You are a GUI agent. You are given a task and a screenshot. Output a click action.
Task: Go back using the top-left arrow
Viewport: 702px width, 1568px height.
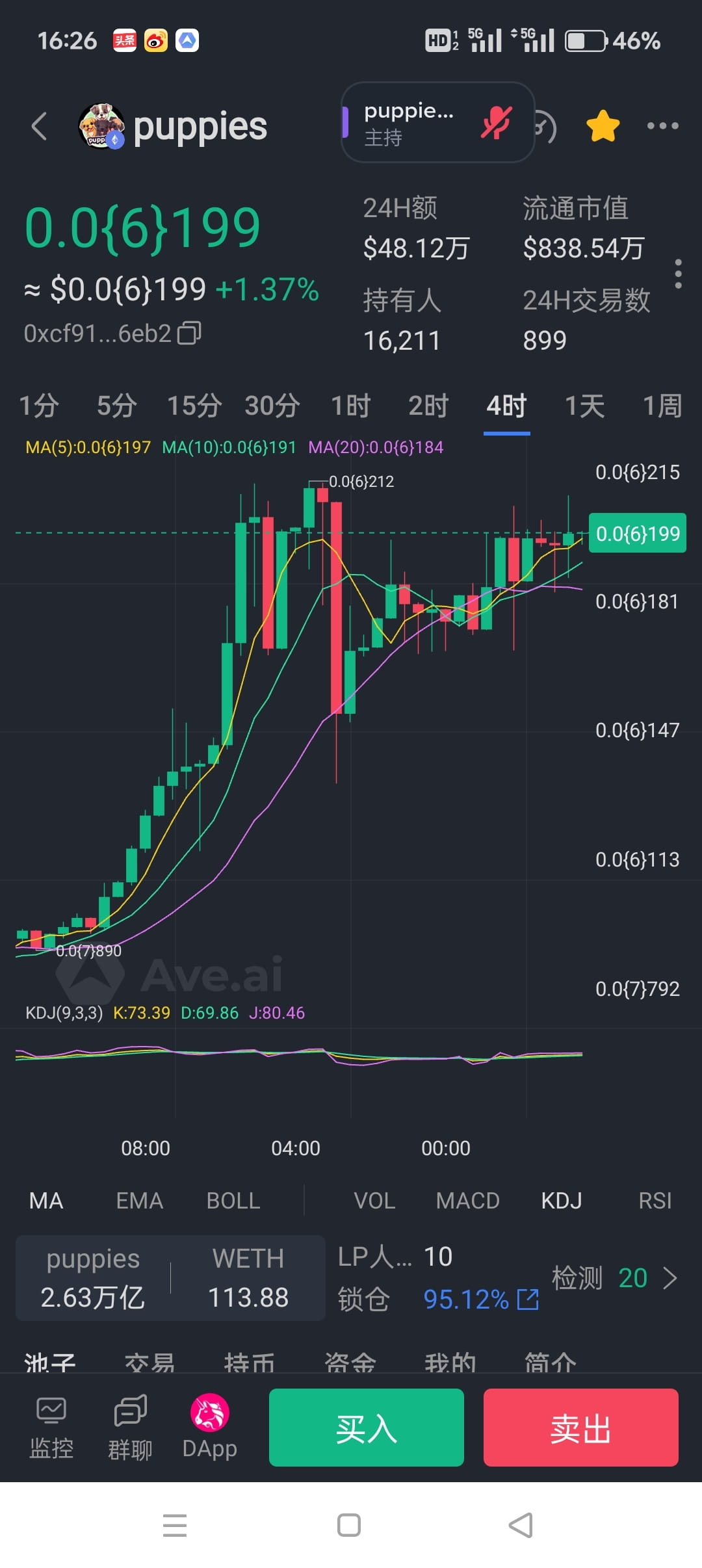point(39,126)
